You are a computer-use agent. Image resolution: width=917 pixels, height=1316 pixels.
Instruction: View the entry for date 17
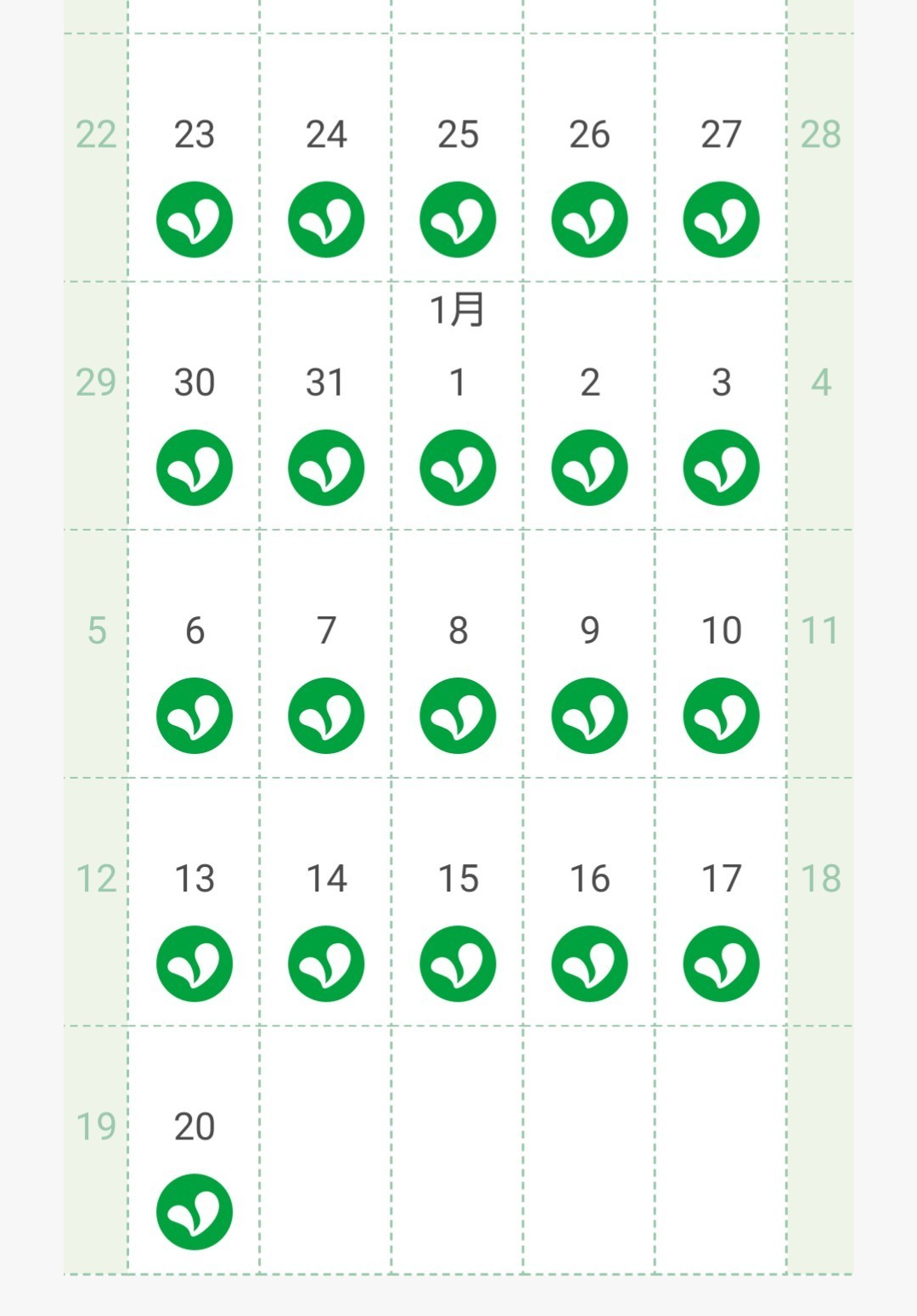tap(721, 963)
